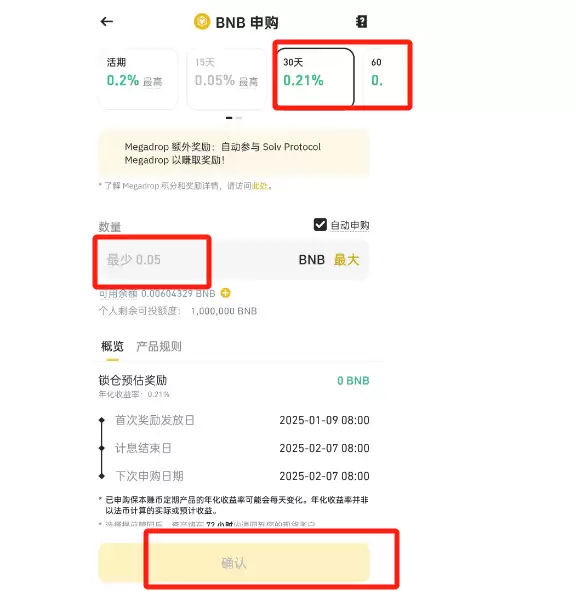
Task: Select the 30天 0.21% term
Action: [x=315, y=77]
